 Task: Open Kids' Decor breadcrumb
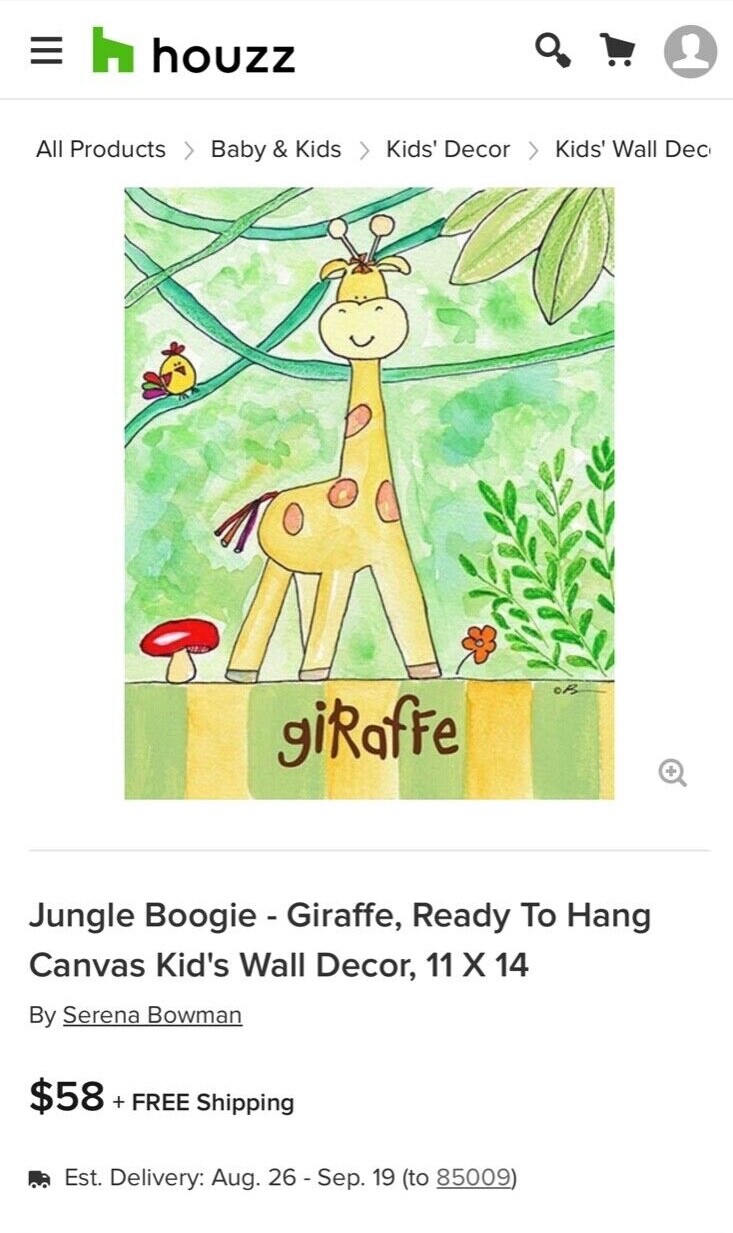448,149
